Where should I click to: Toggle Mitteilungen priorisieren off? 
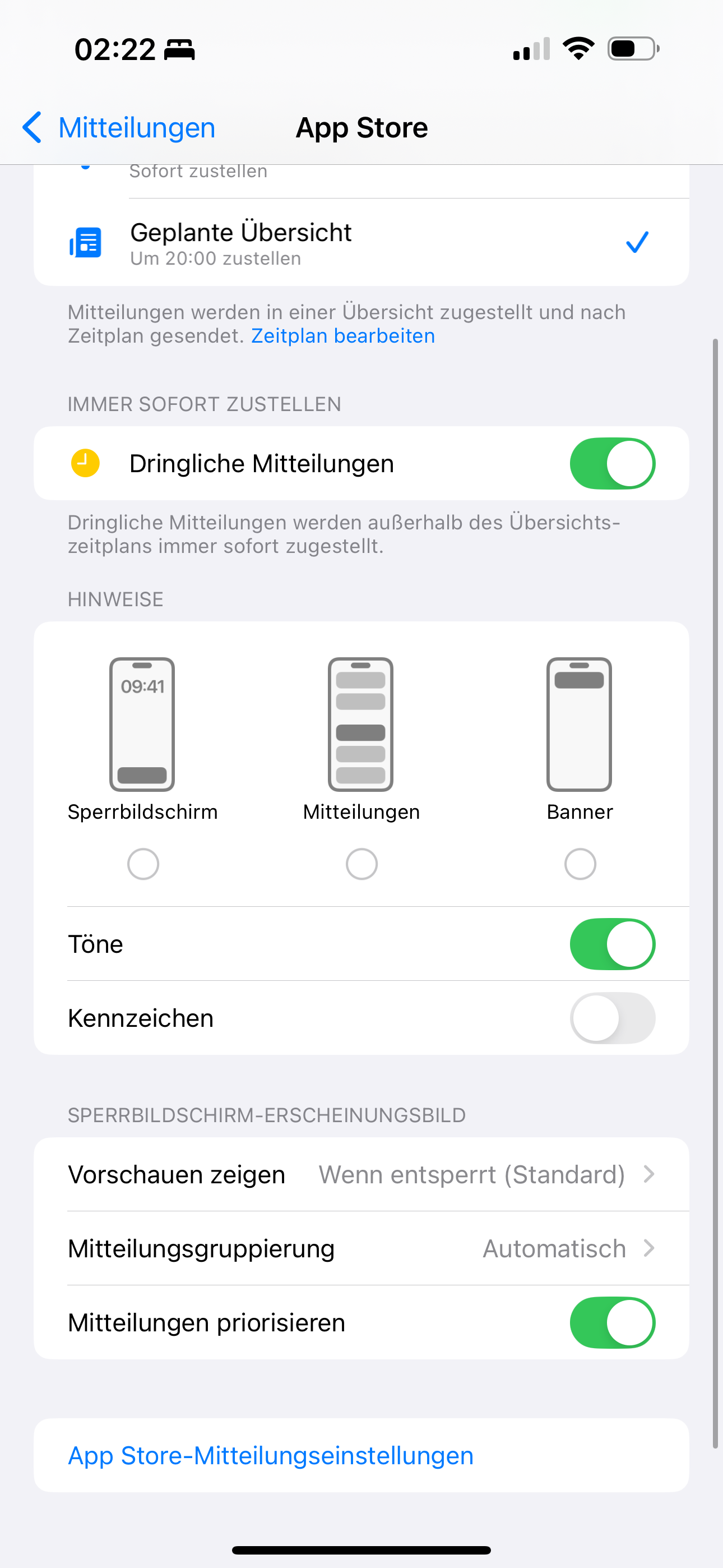tap(611, 1323)
